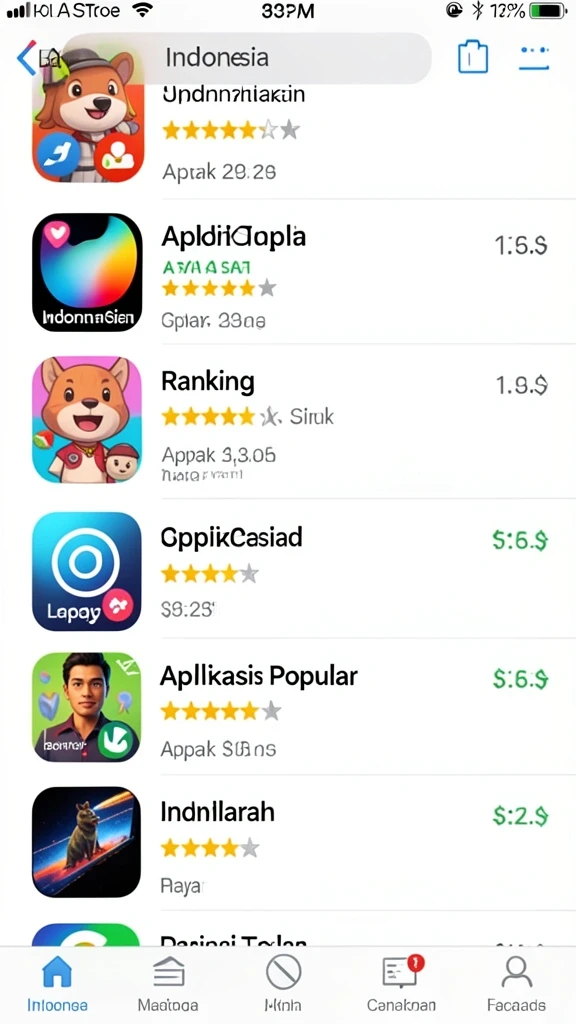Open the Aplikasis Popular app listing
The image size is (576, 1024).
pyautogui.click(x=304, y=707)
